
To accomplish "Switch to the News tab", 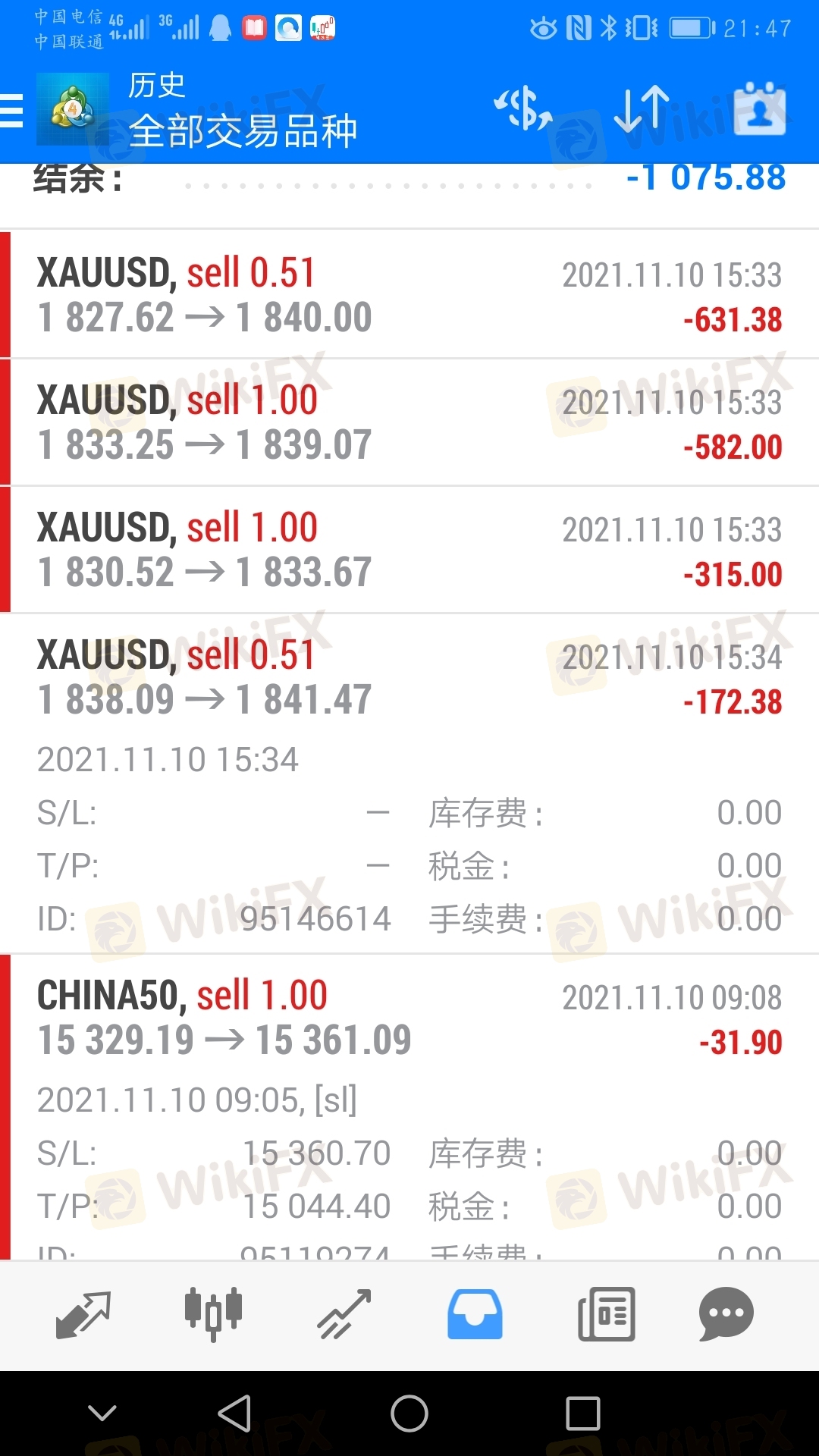I will [x=607, y=1314].
